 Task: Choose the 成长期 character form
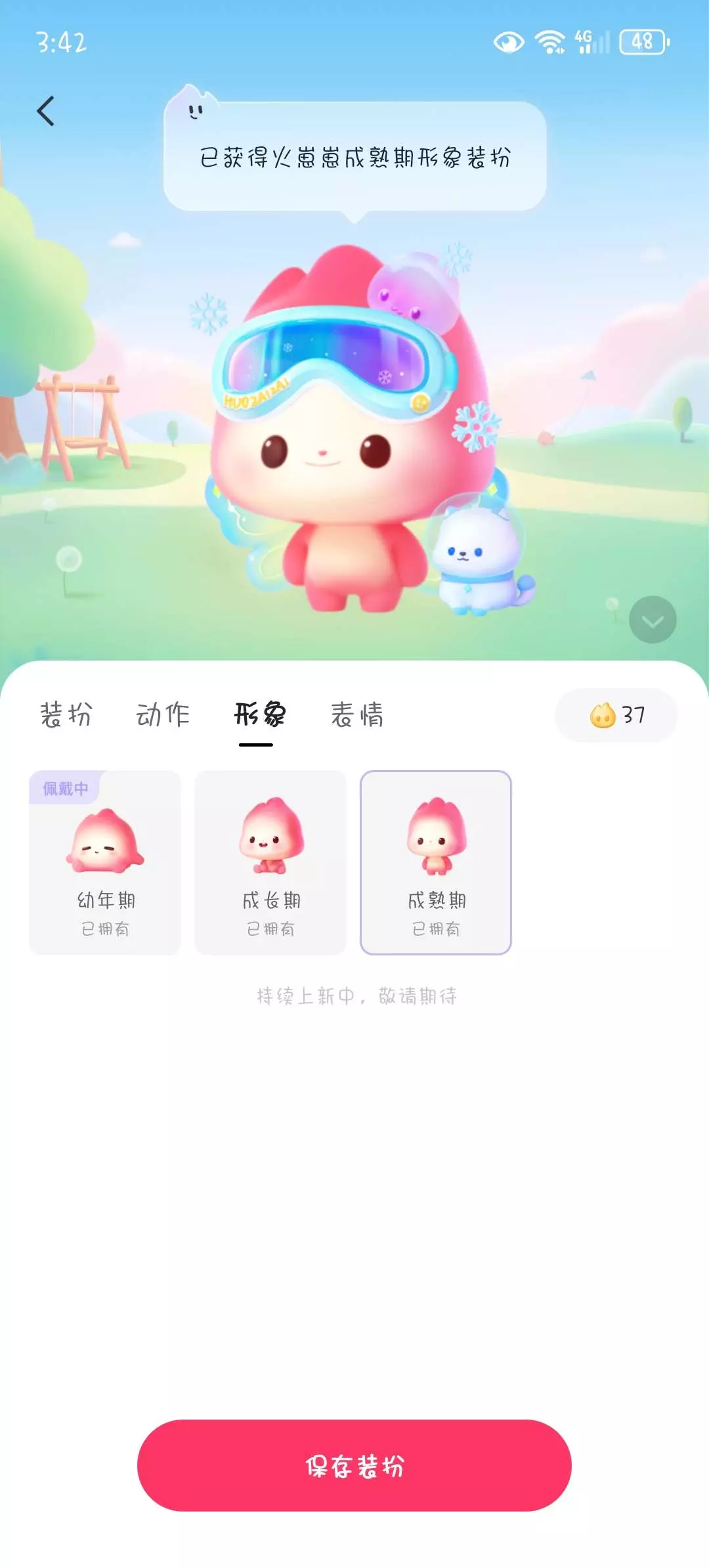tap(270, 862)
